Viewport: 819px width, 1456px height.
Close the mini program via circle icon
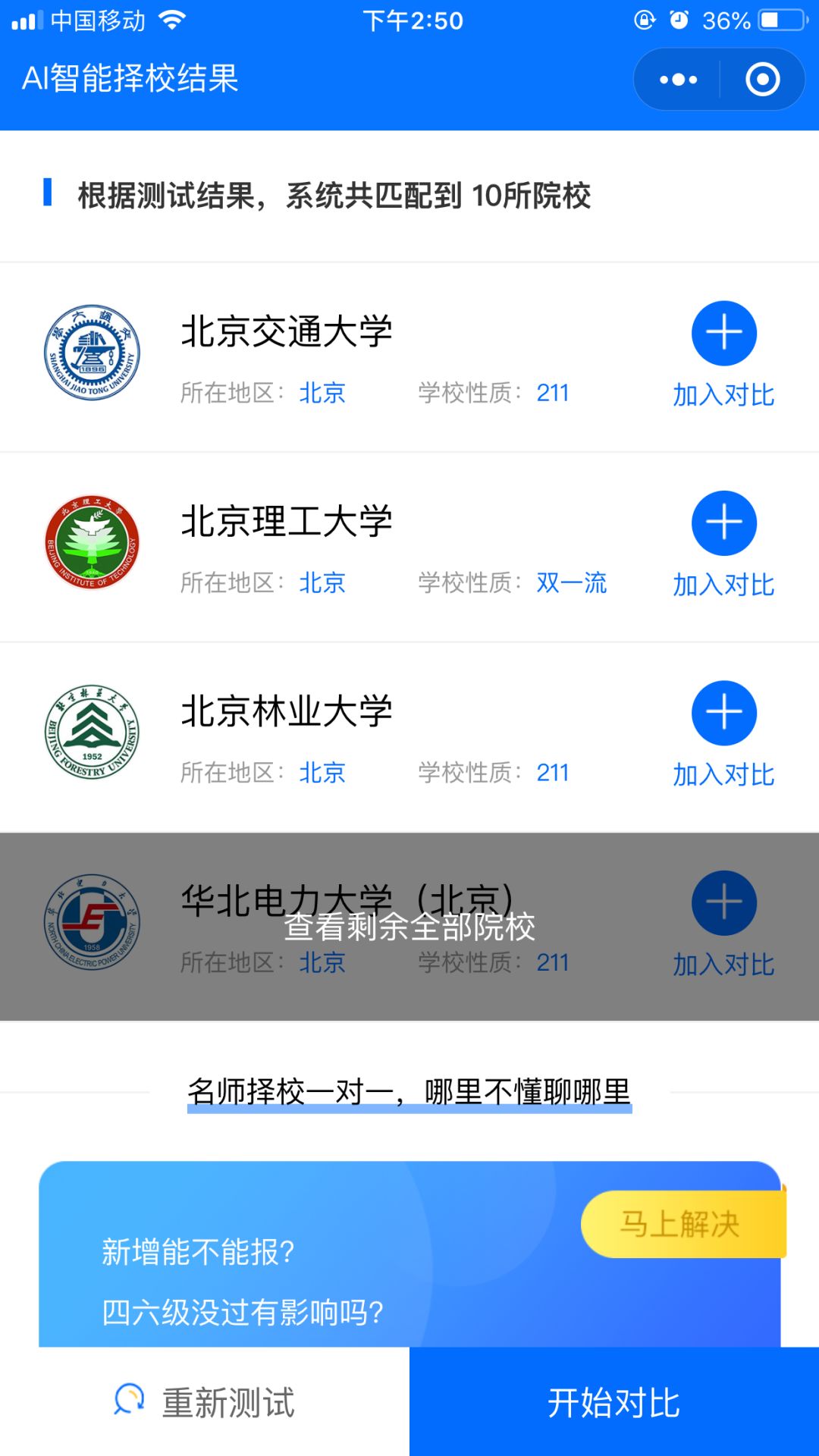(x=762, y=80)
